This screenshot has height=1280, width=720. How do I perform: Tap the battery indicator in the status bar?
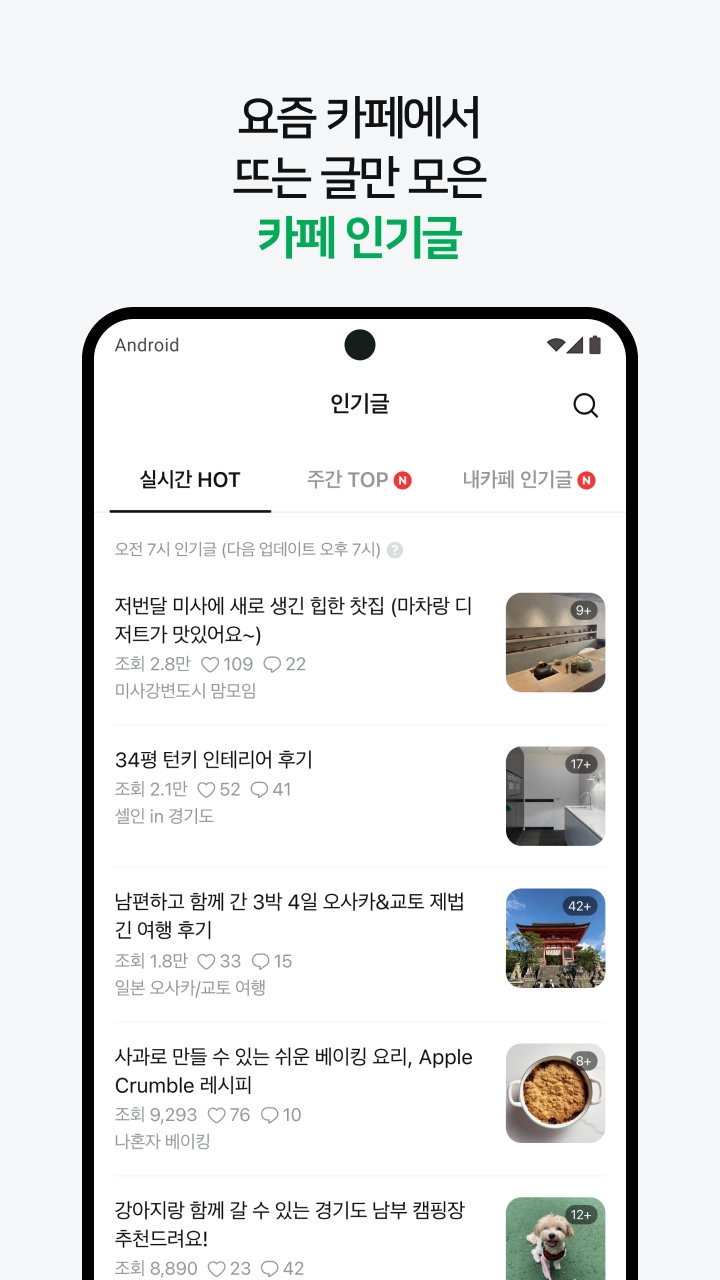pos(595,344)
